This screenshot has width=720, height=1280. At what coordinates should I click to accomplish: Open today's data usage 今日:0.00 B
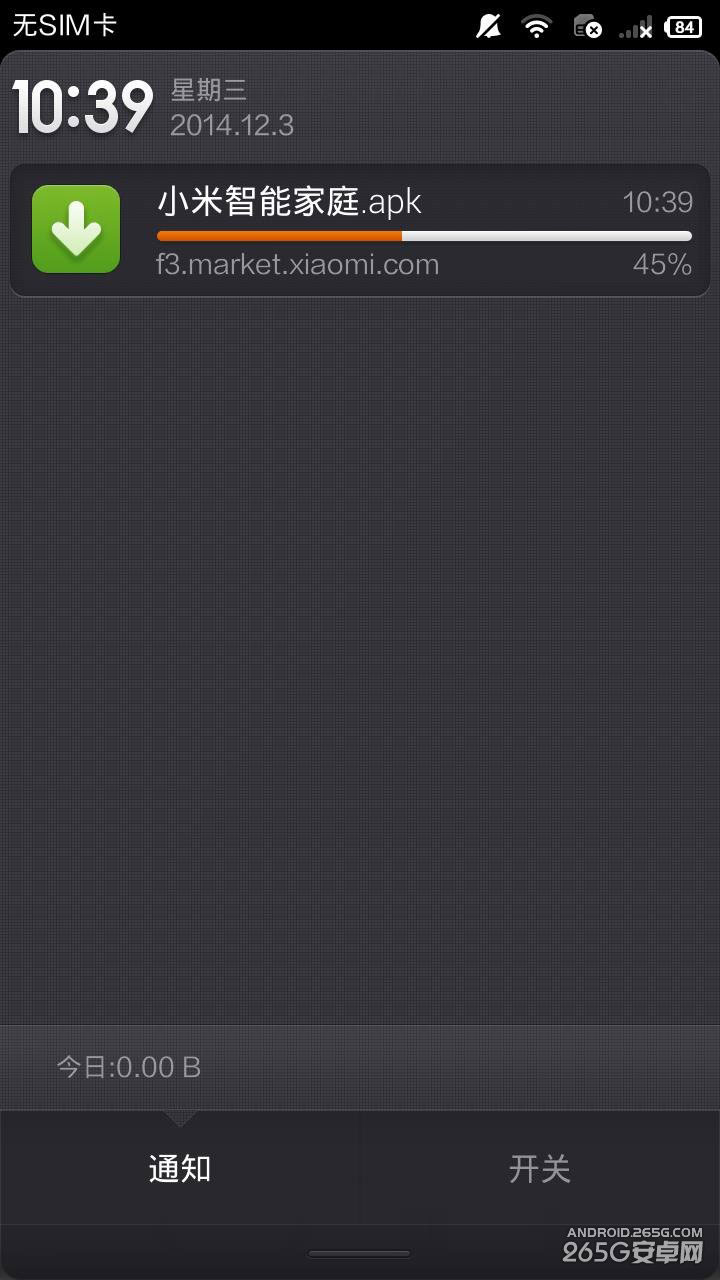[x=129, y=1067]
